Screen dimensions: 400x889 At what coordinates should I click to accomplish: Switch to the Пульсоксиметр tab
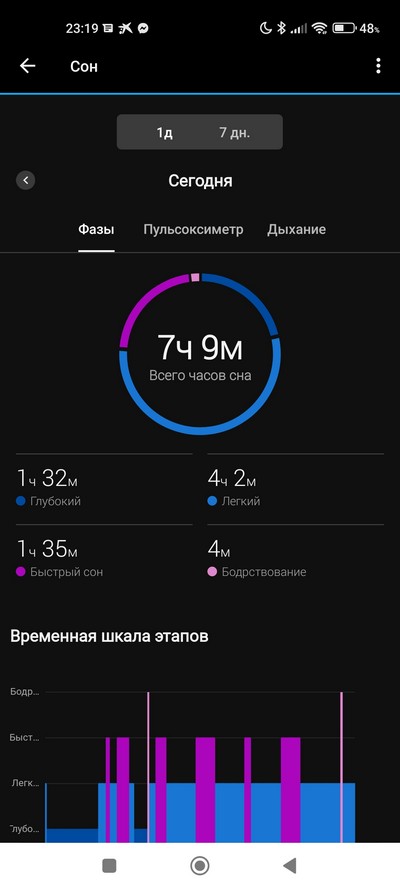[193, 230]
